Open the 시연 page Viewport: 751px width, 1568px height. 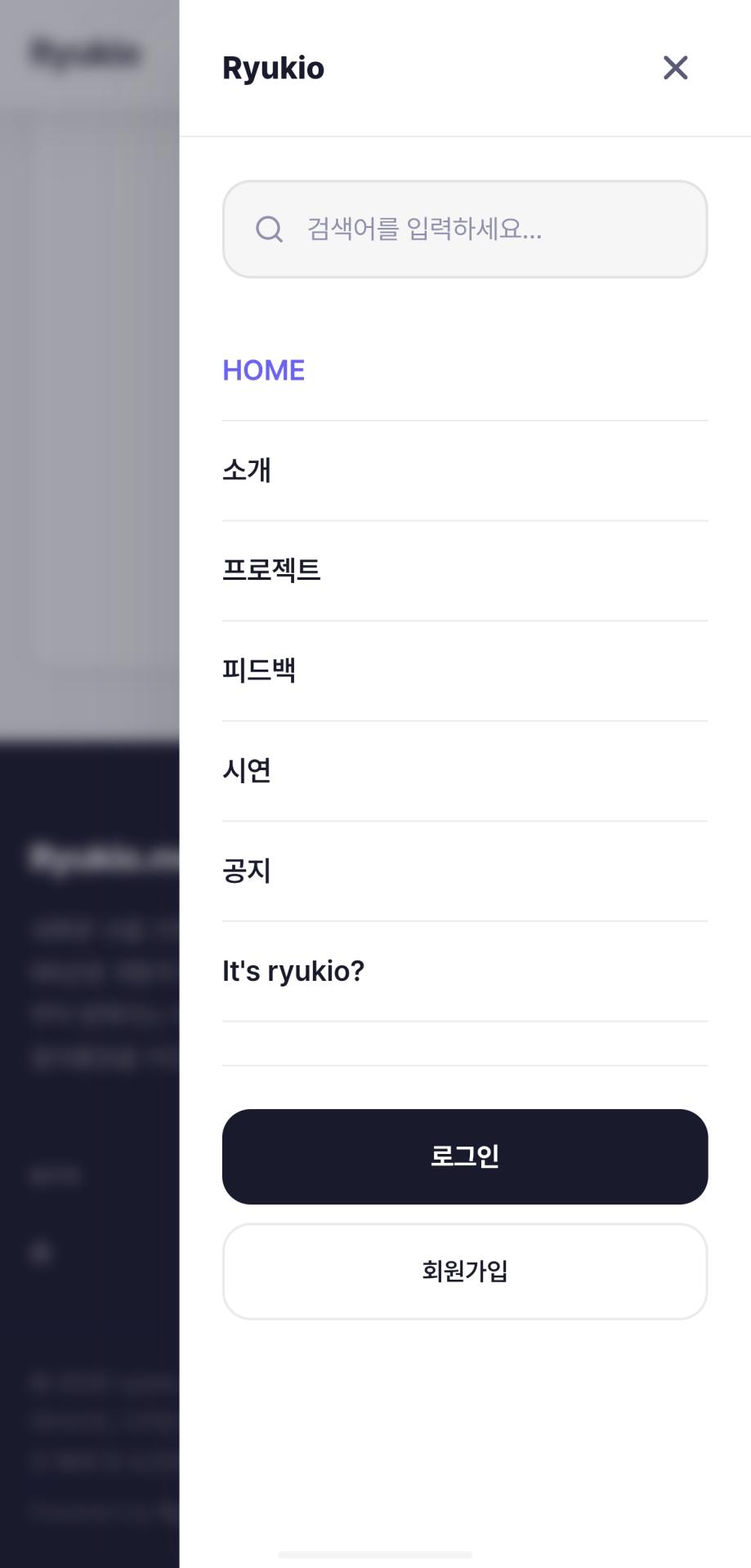(247, 771)
